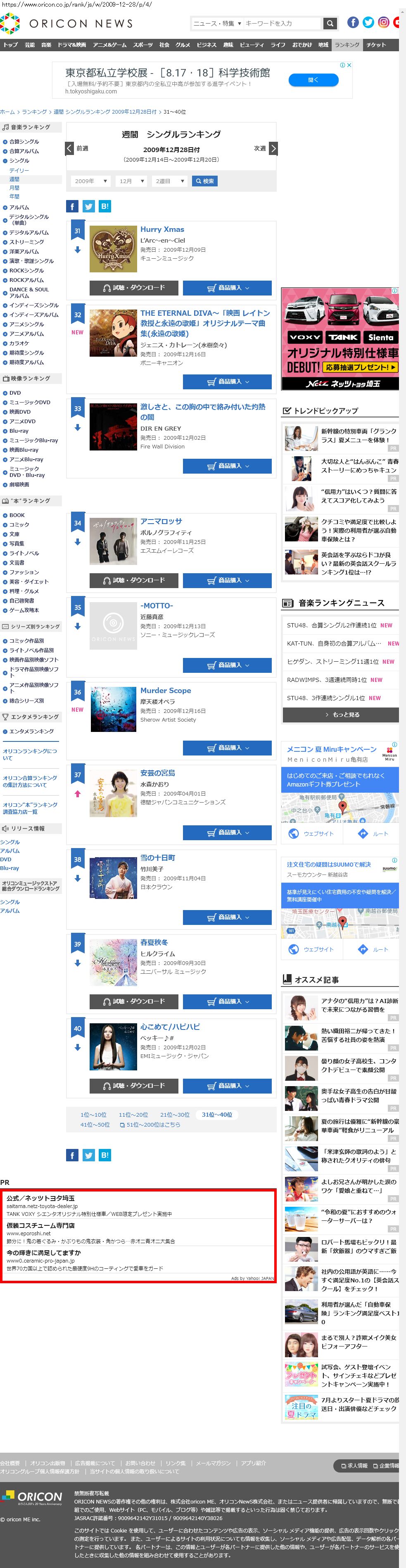Expand 商品購入 for Murder Scope
406x1568 pixels.
(x=227, y=748)
